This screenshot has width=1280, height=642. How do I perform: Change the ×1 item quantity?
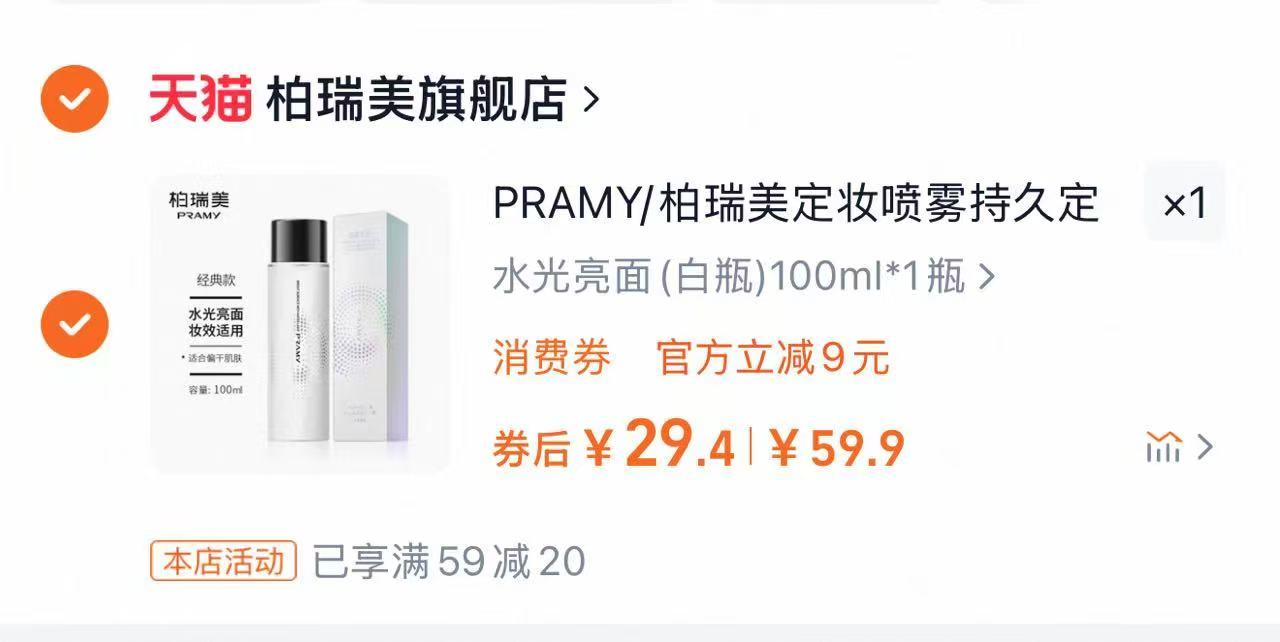1185,204
